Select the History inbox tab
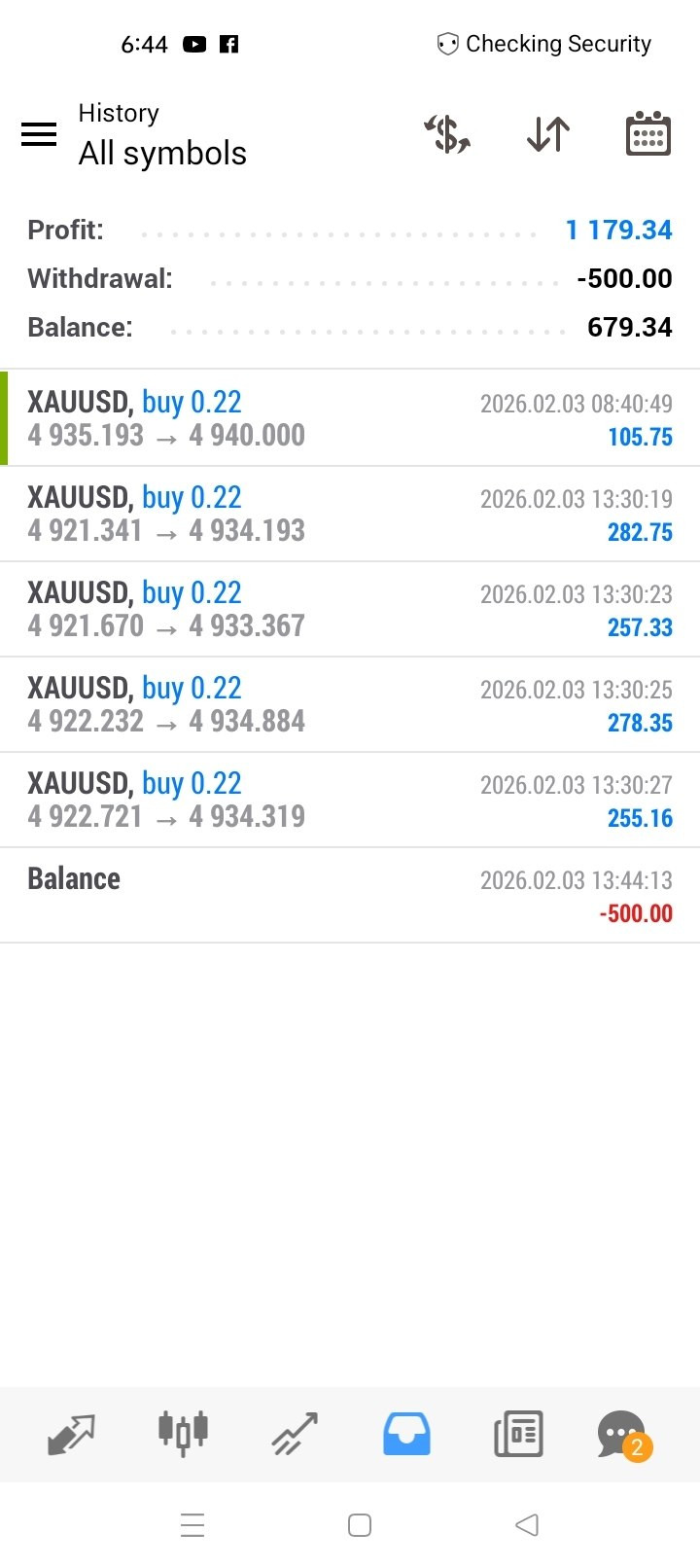700x1568 pixels. coord(406,1435)
